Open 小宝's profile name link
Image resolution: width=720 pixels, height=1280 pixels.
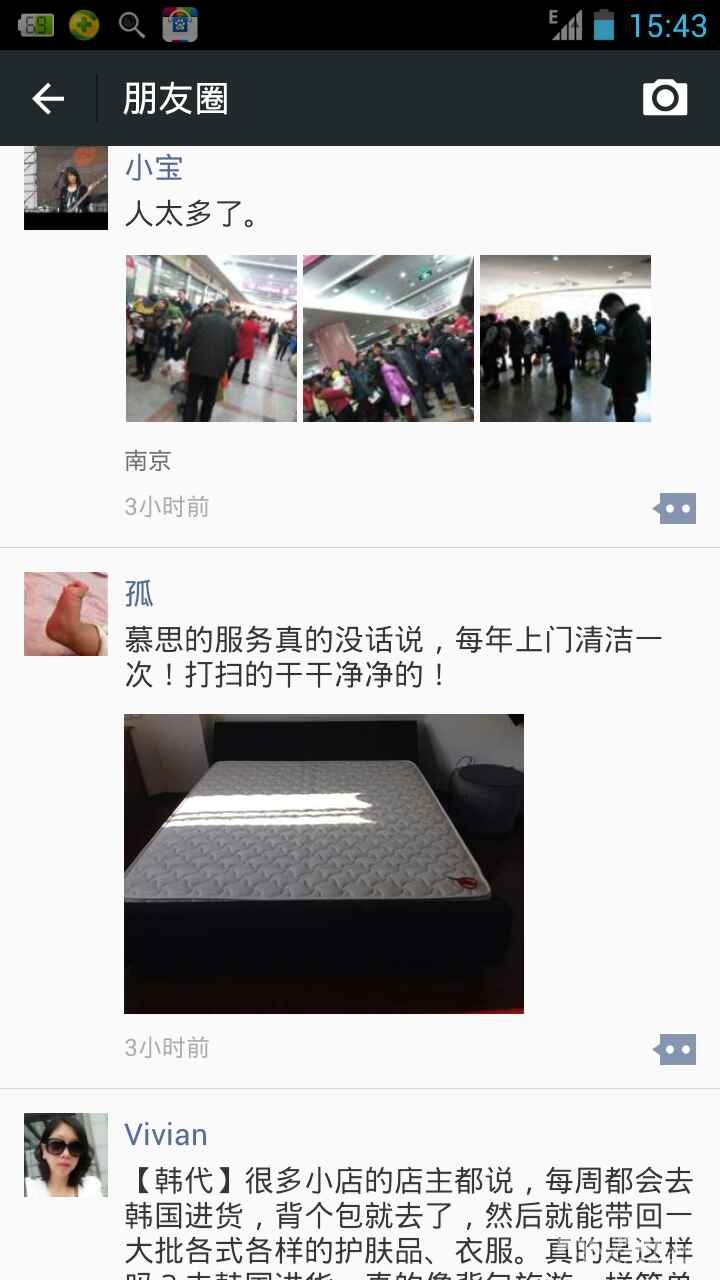(154, 167)
